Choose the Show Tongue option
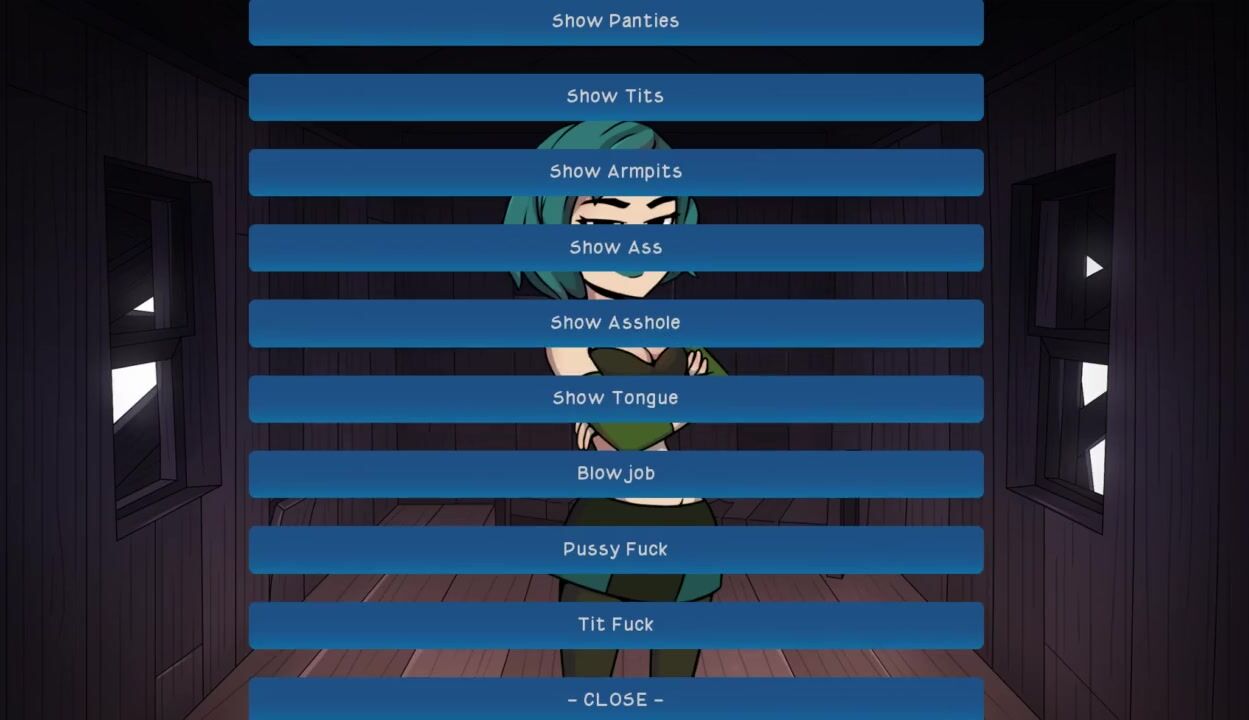1249x720 pixels. point(615,398)
